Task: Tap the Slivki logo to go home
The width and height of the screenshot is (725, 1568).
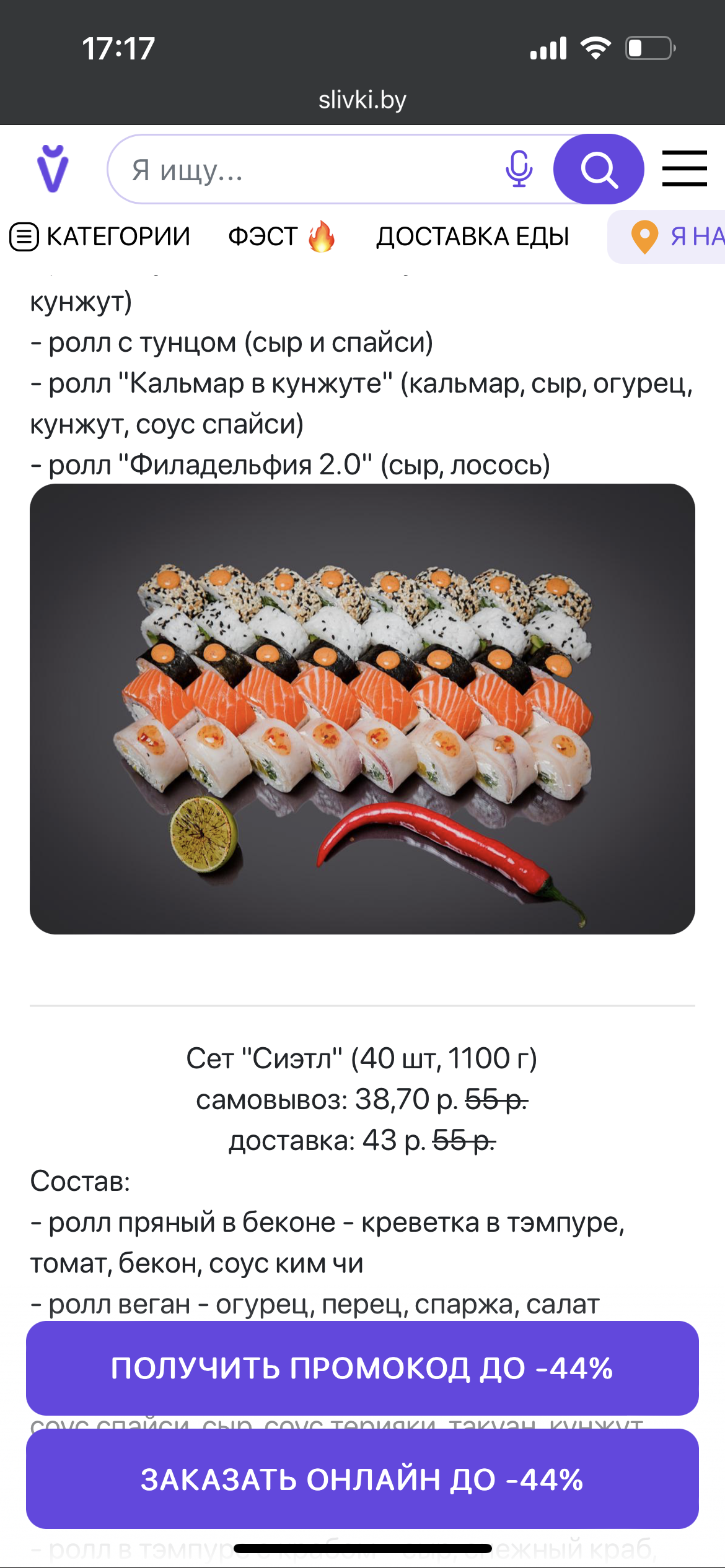Action: click(x=53, y=168)
